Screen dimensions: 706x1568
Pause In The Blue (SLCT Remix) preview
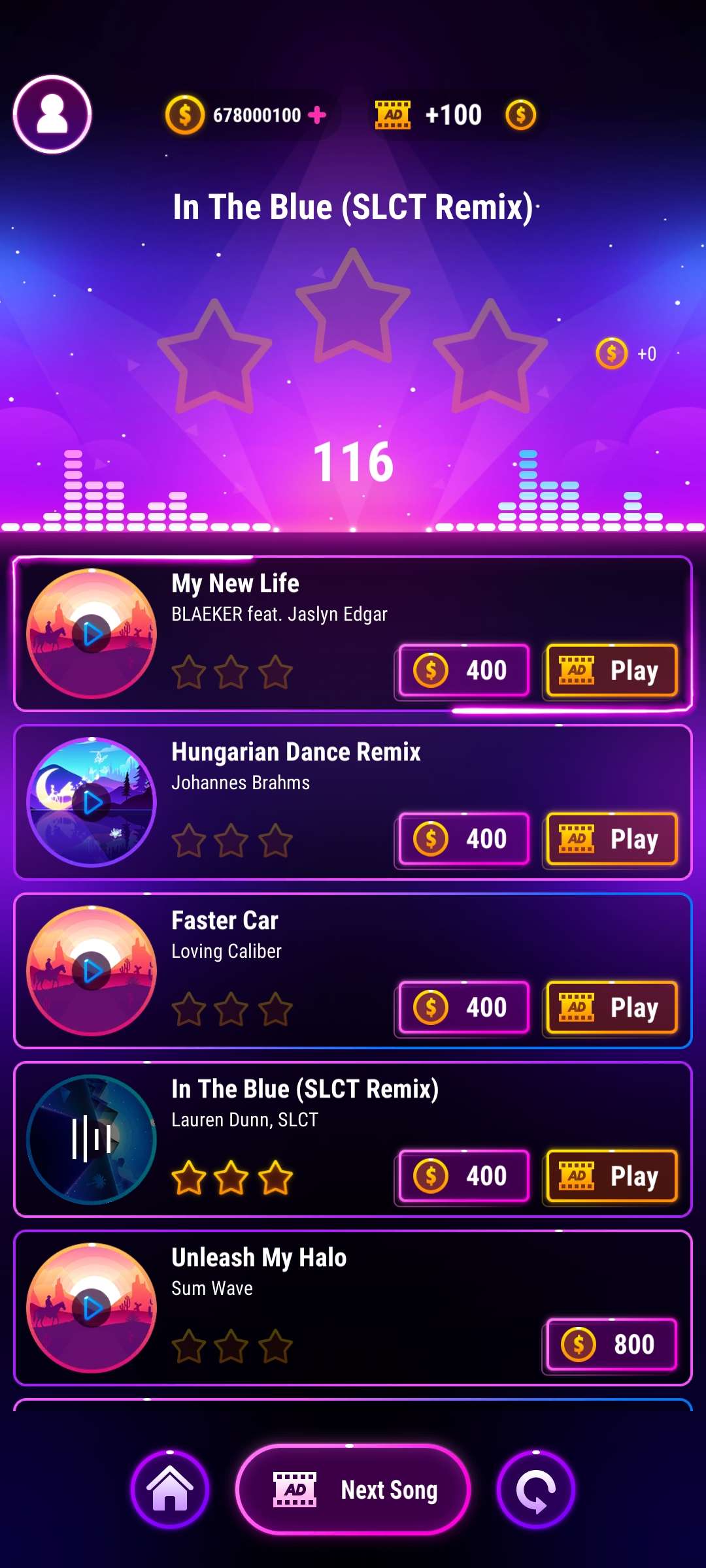(x=92, y=1139)
